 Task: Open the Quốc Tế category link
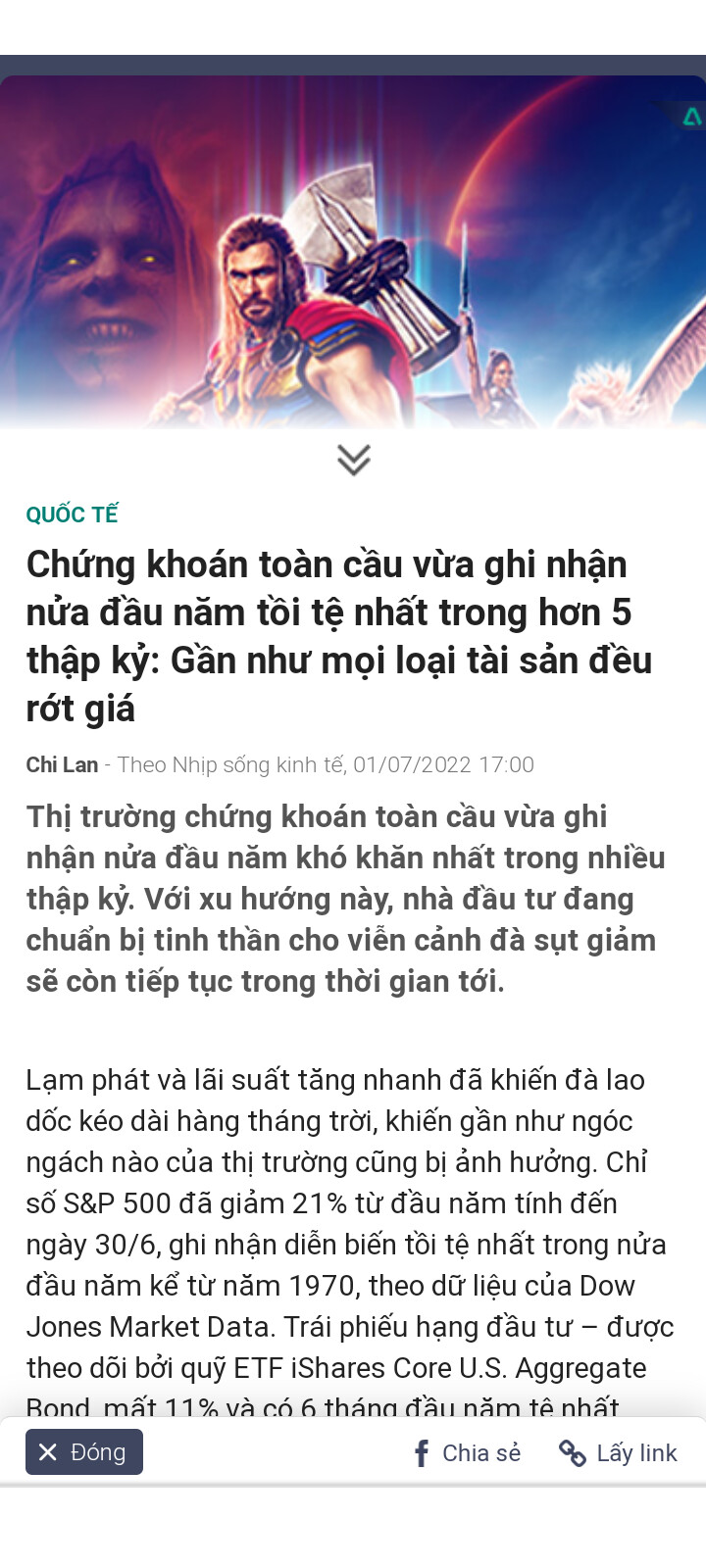pyautogui.click(x=72, y=514)
